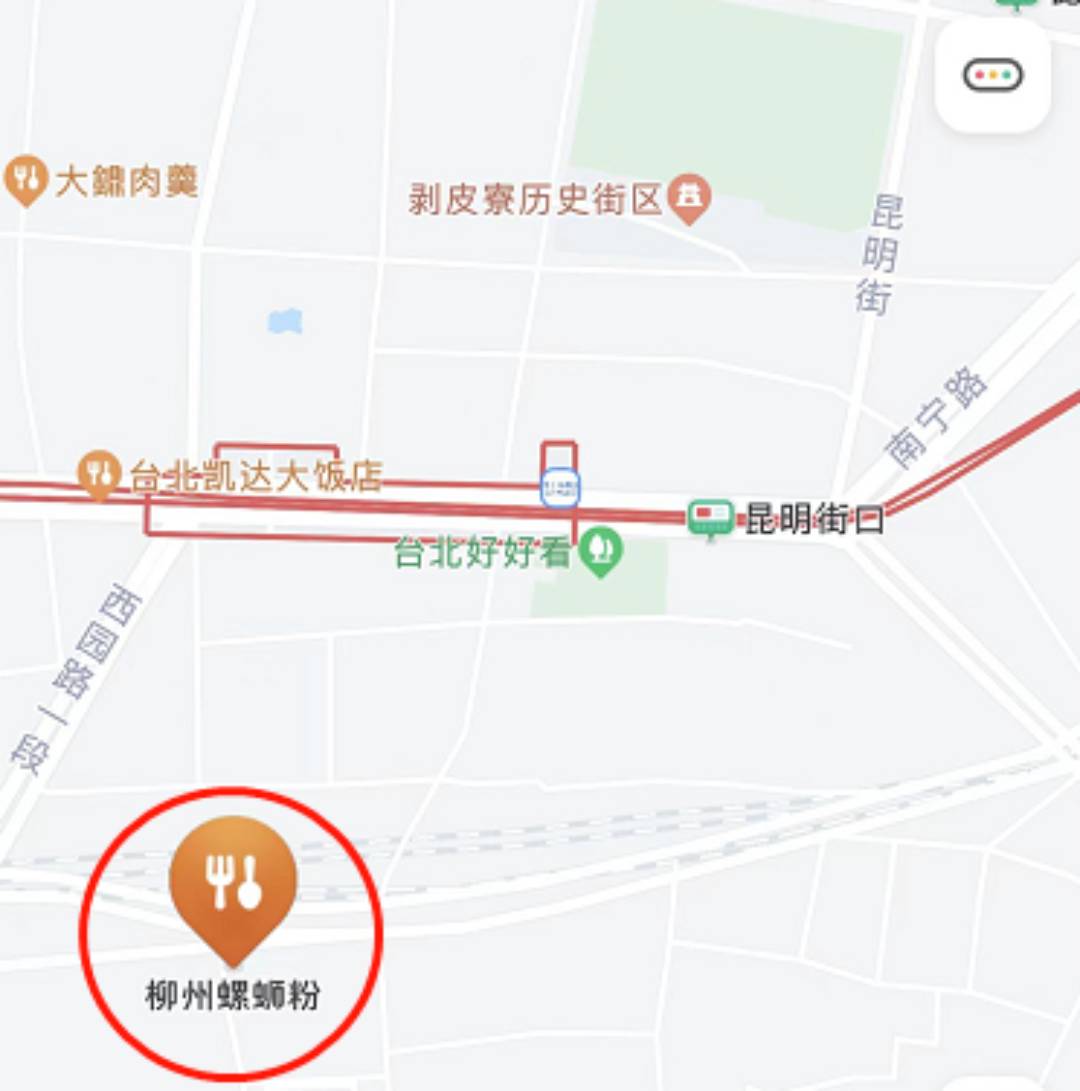Open the 台北好好看 park marker
Image resolution: width=1080 pixels, height=1091 pixels.
(x=601, y=551)
